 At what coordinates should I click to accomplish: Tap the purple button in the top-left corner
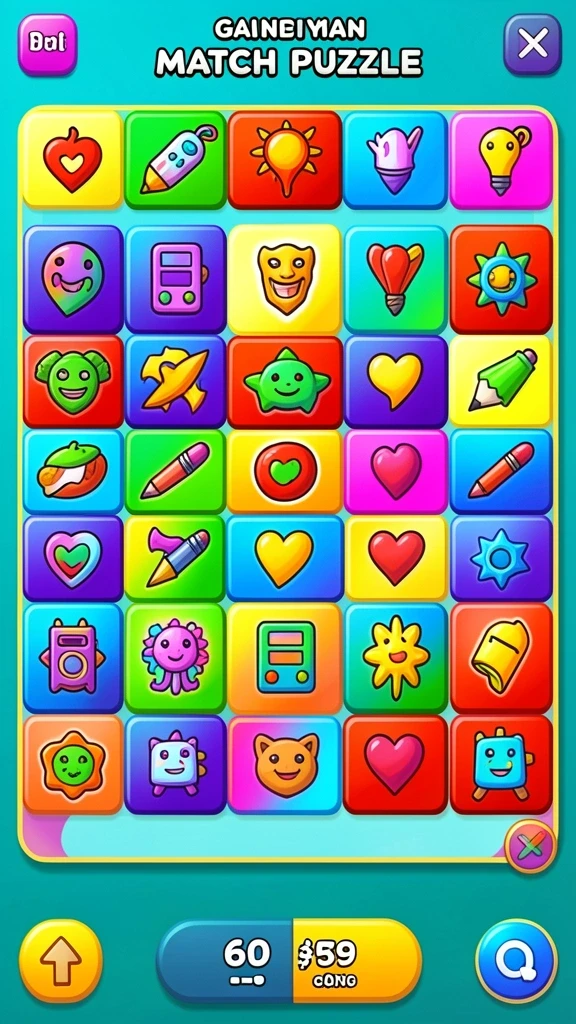click(x=47, y=44)
